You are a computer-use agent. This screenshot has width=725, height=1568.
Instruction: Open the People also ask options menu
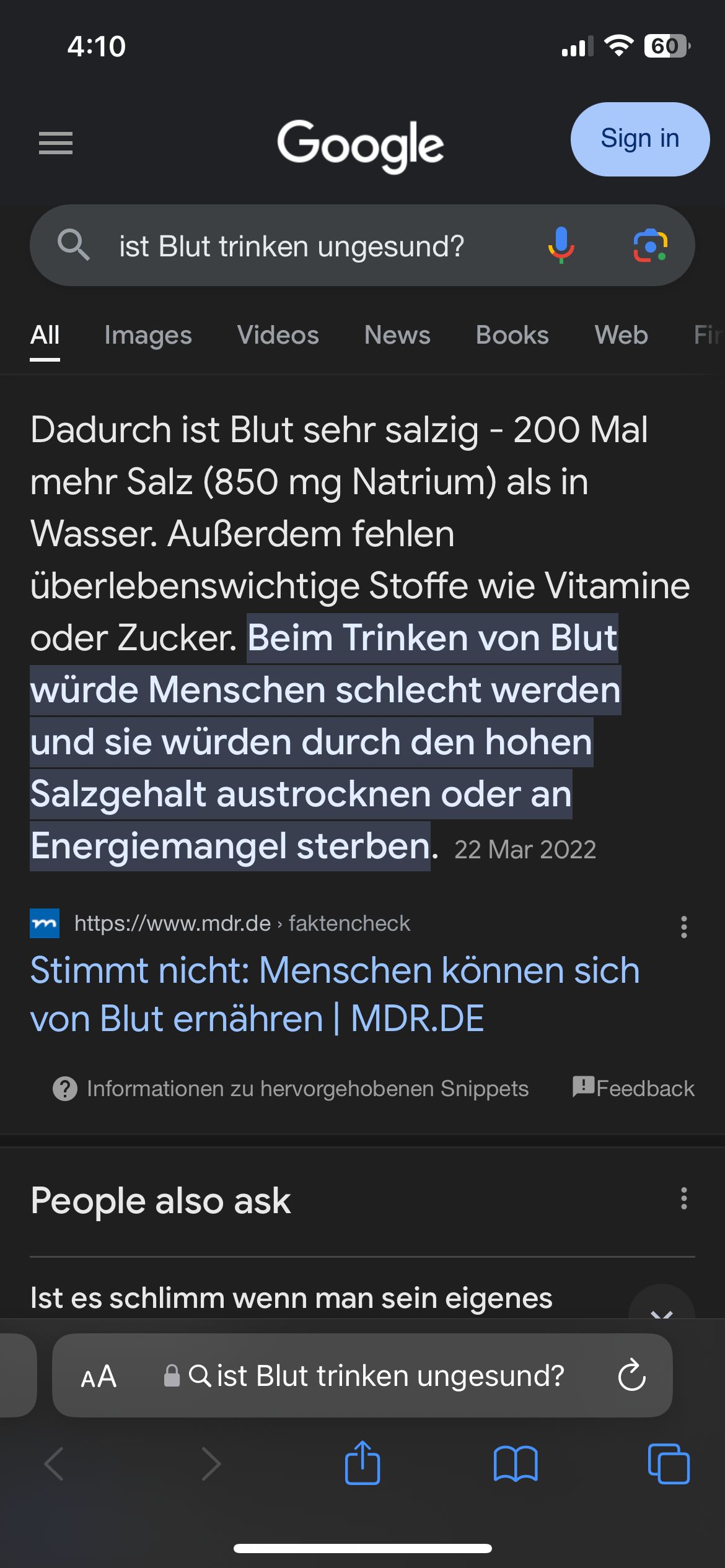(683, 1198)
